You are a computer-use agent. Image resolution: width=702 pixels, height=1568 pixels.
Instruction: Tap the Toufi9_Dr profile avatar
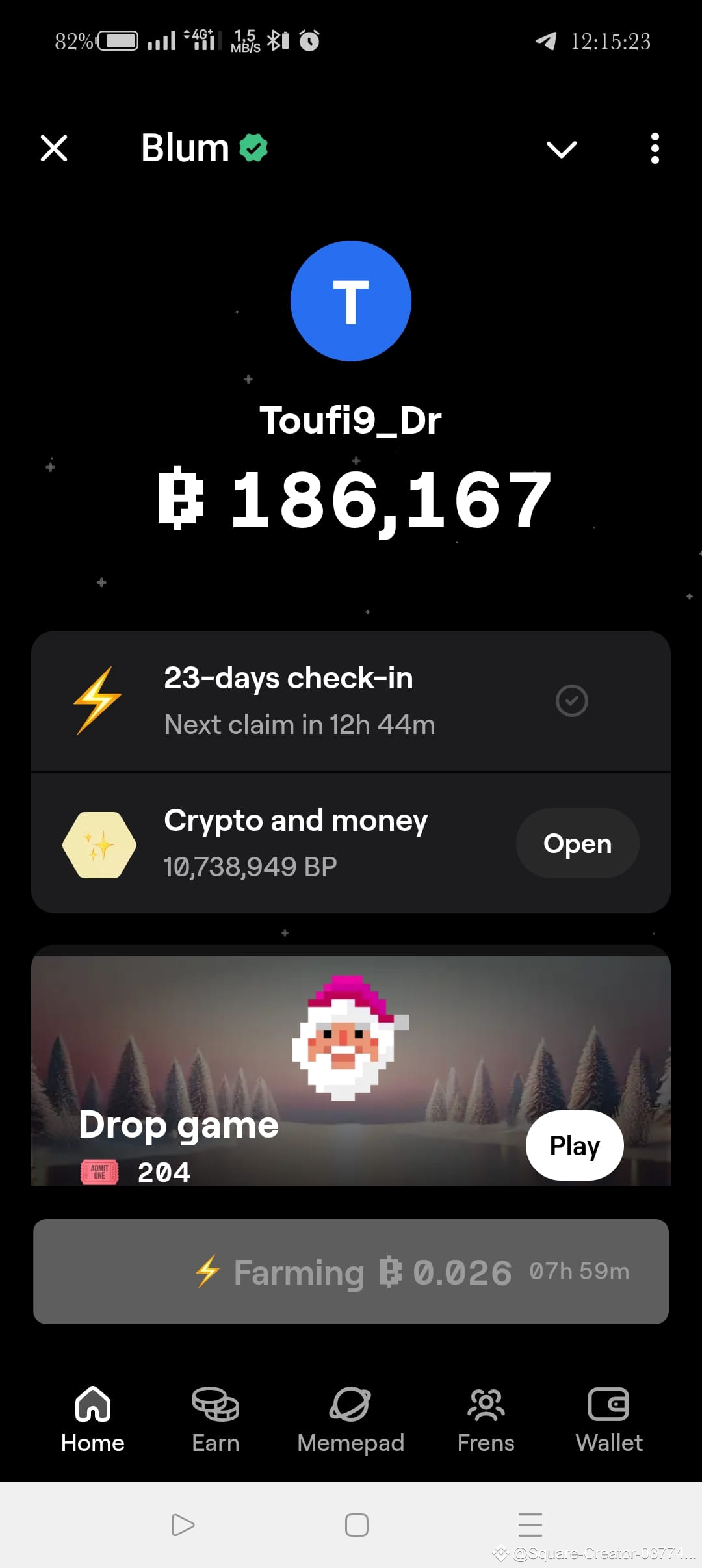(351, 300)
